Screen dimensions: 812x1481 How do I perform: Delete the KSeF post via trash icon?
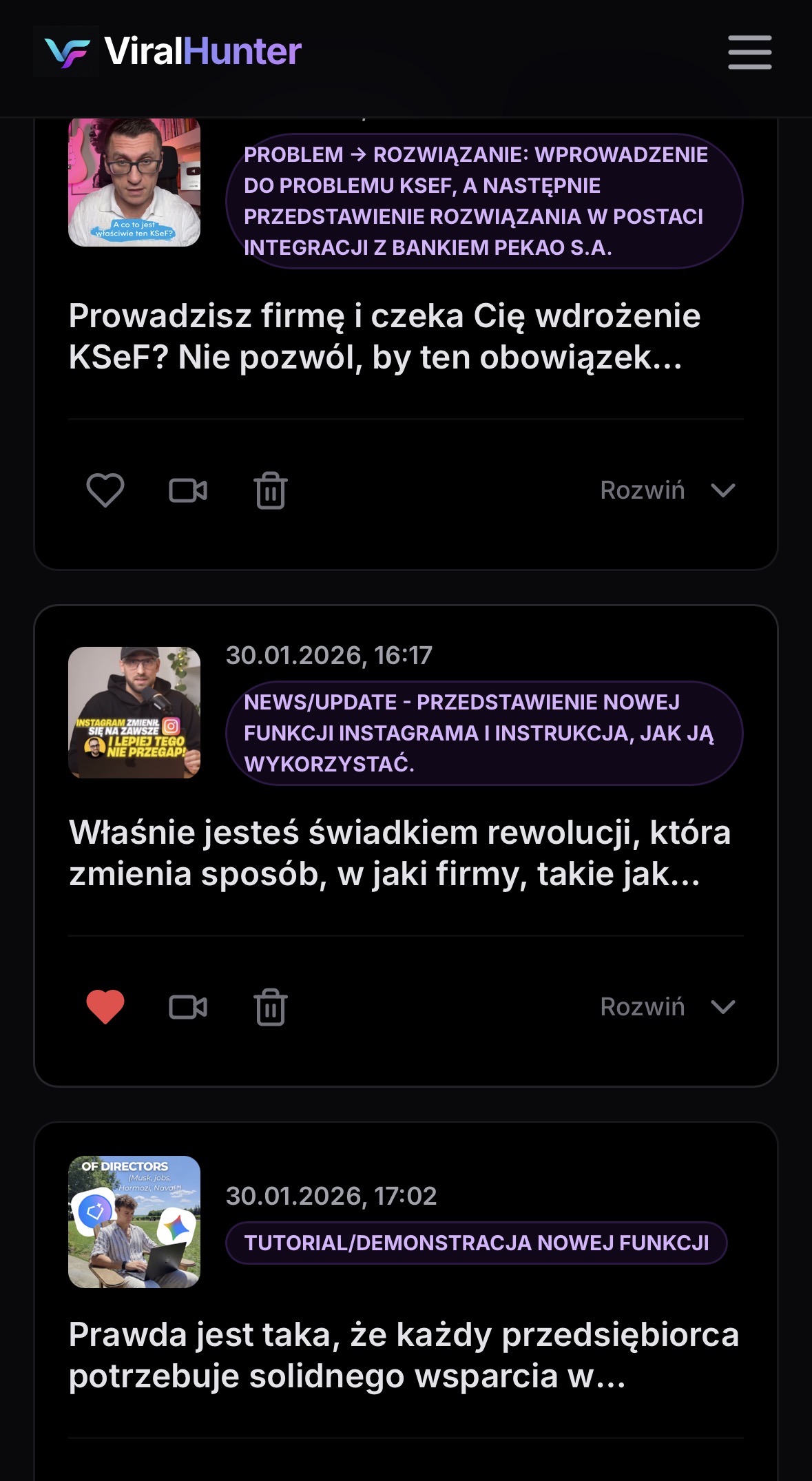pyautogui.click(x=271, y=490)
